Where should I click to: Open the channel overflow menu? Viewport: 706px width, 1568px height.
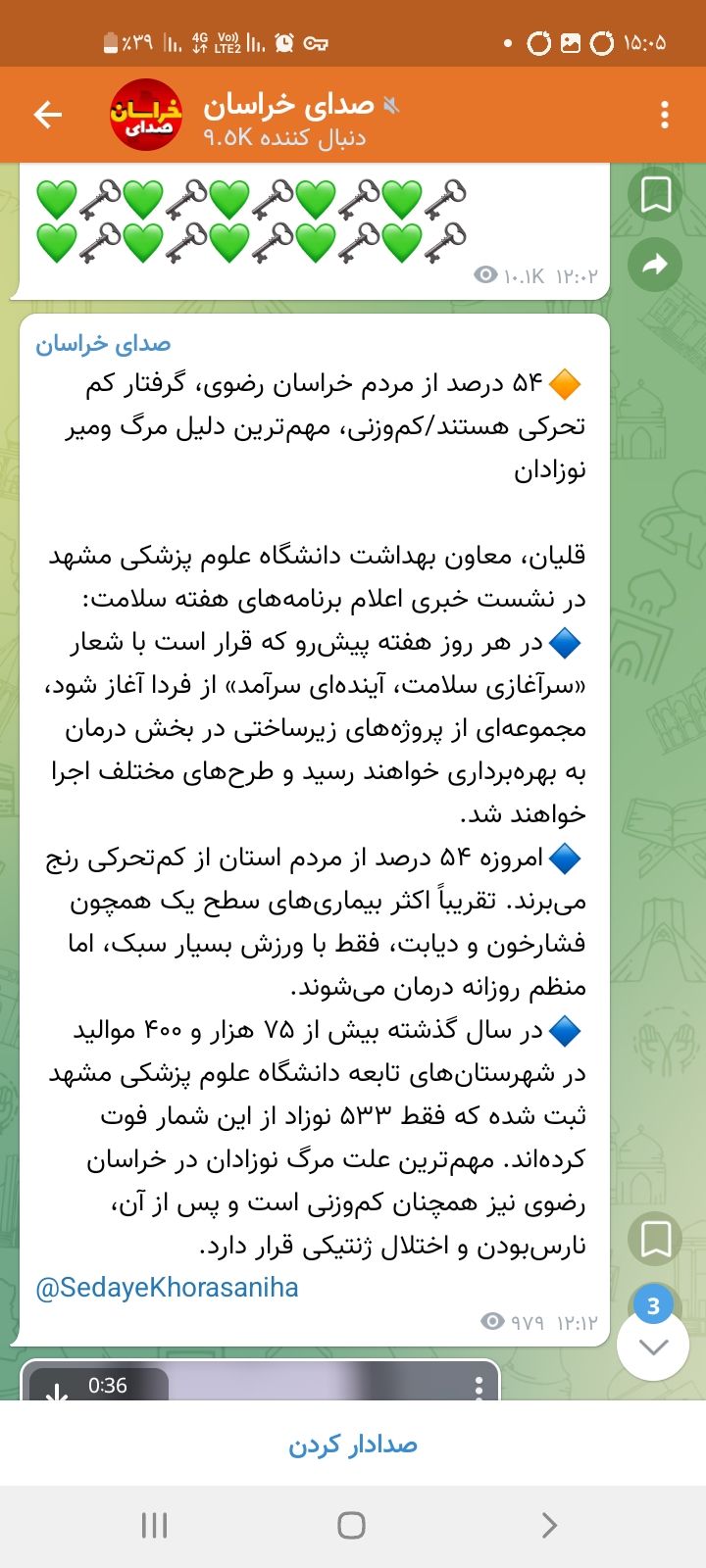(665, 115)
